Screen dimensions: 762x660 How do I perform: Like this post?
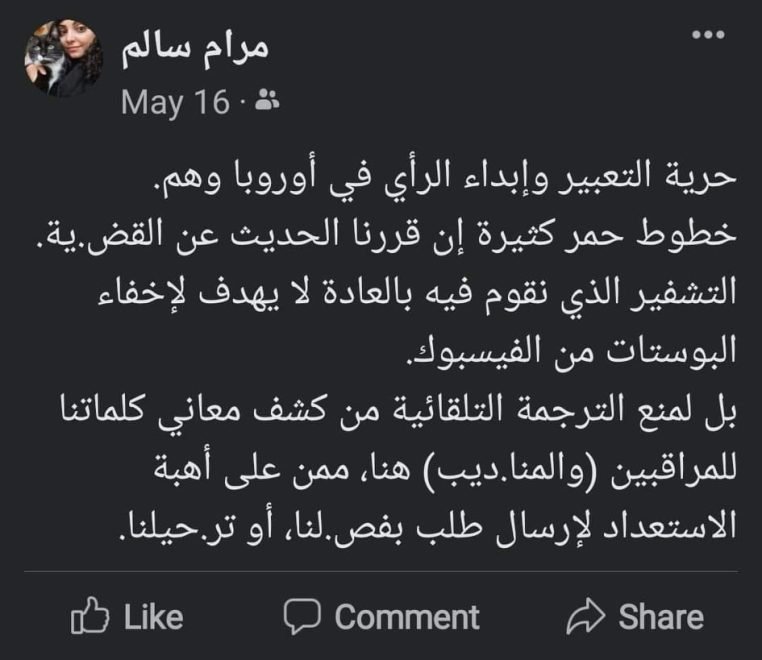tap(127, 617)
